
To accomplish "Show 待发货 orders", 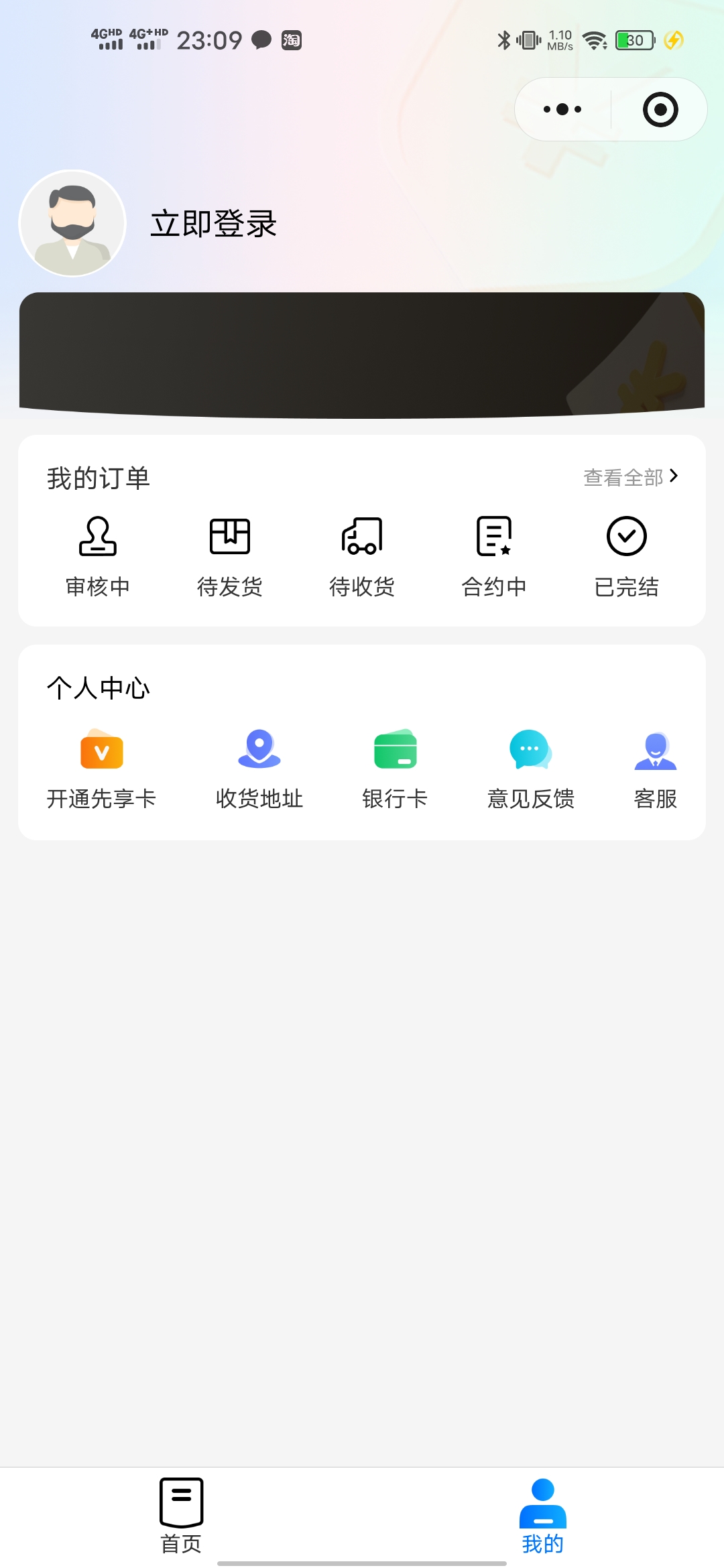I will [230, 556].
